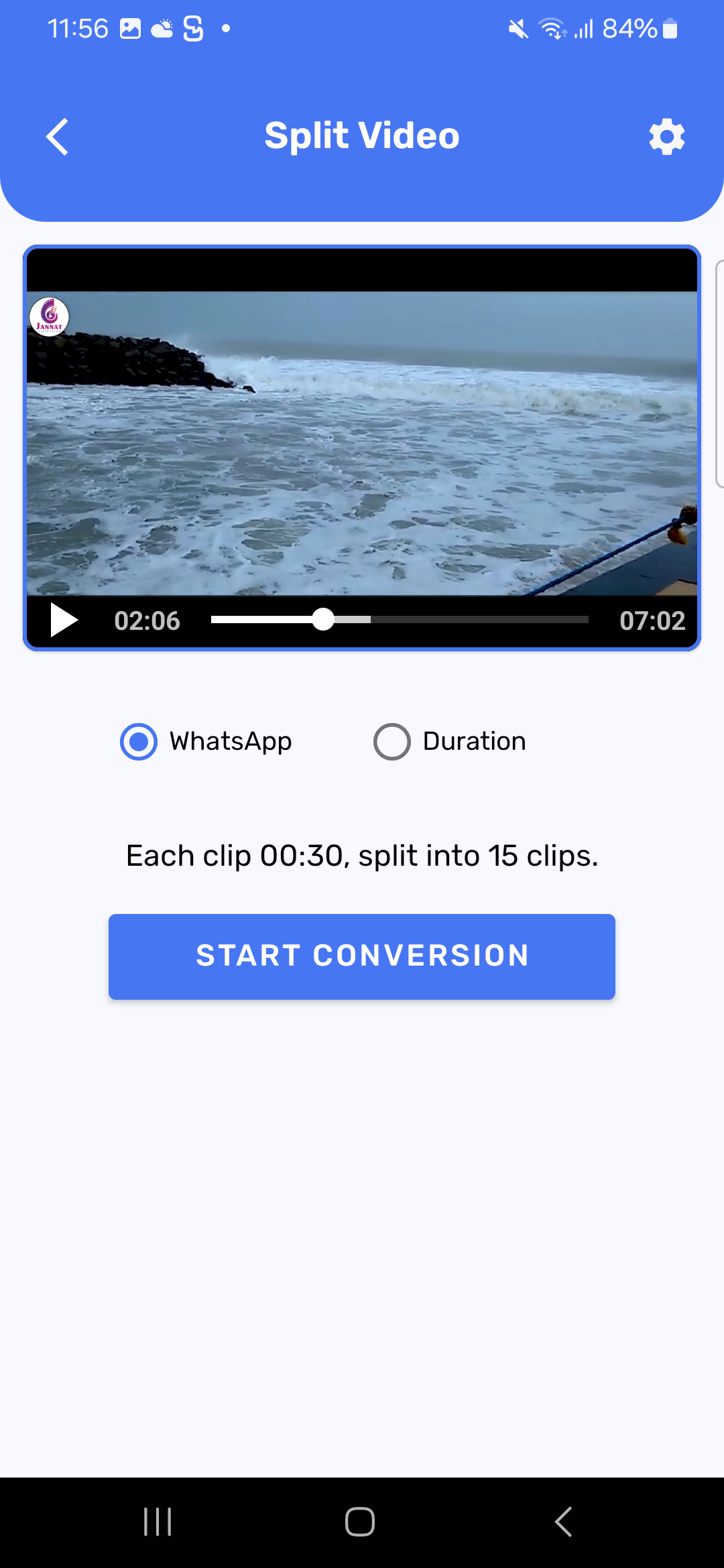The image size is (724, 1568).
Task: Tap the Jannat watermark logo
Action: (49, 318)
